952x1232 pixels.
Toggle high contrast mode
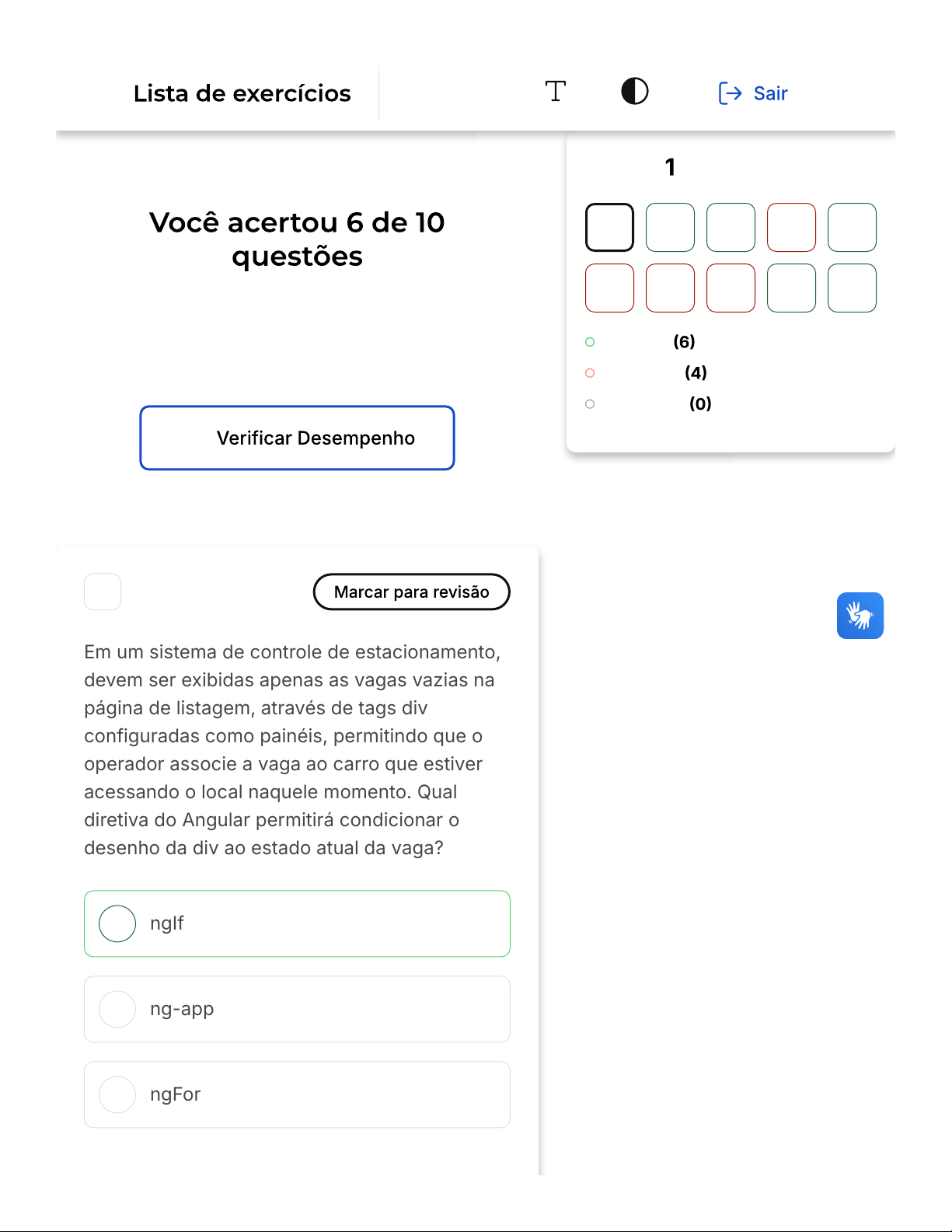point(634,92)
